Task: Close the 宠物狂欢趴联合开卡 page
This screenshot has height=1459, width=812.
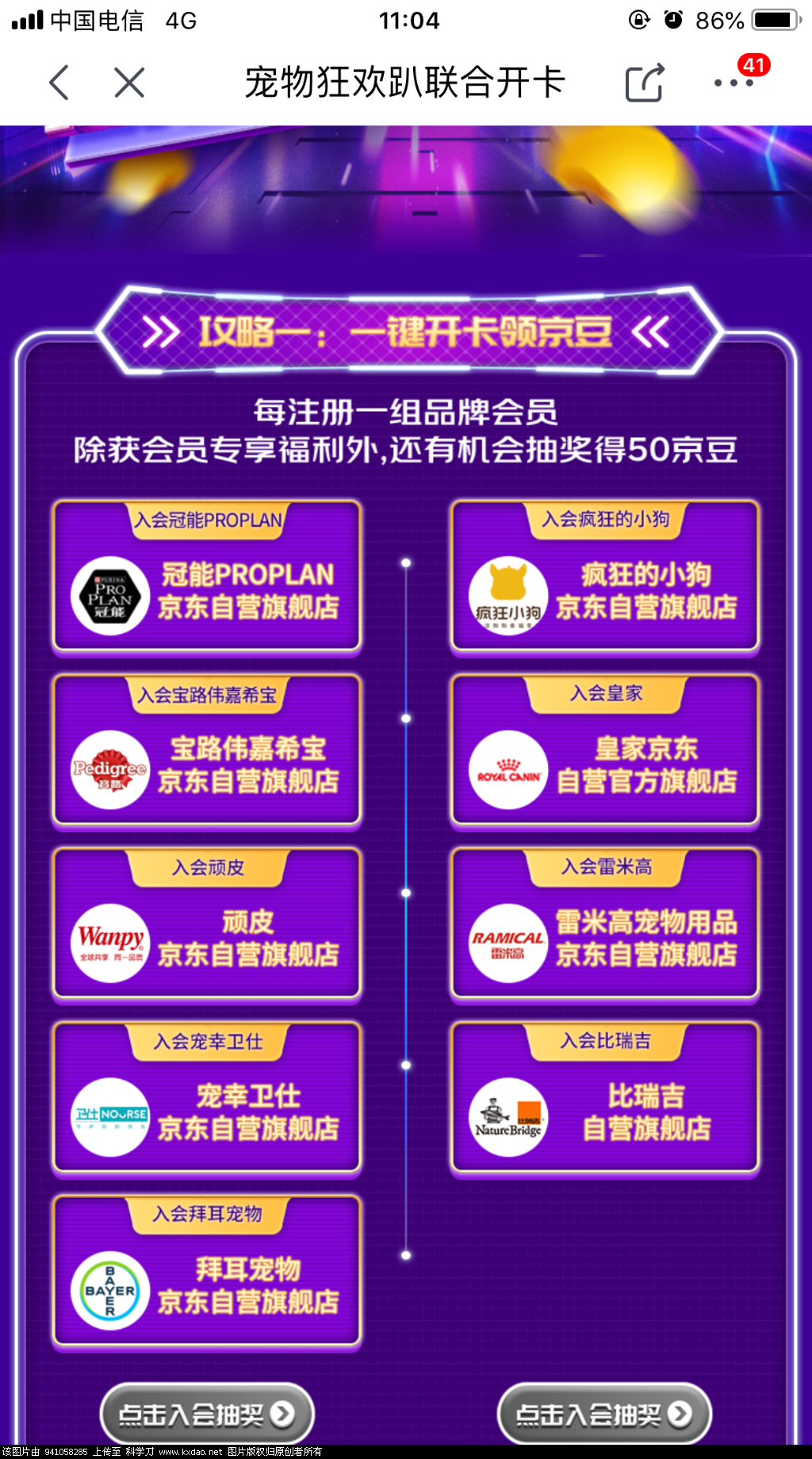Action: point(129,83)
